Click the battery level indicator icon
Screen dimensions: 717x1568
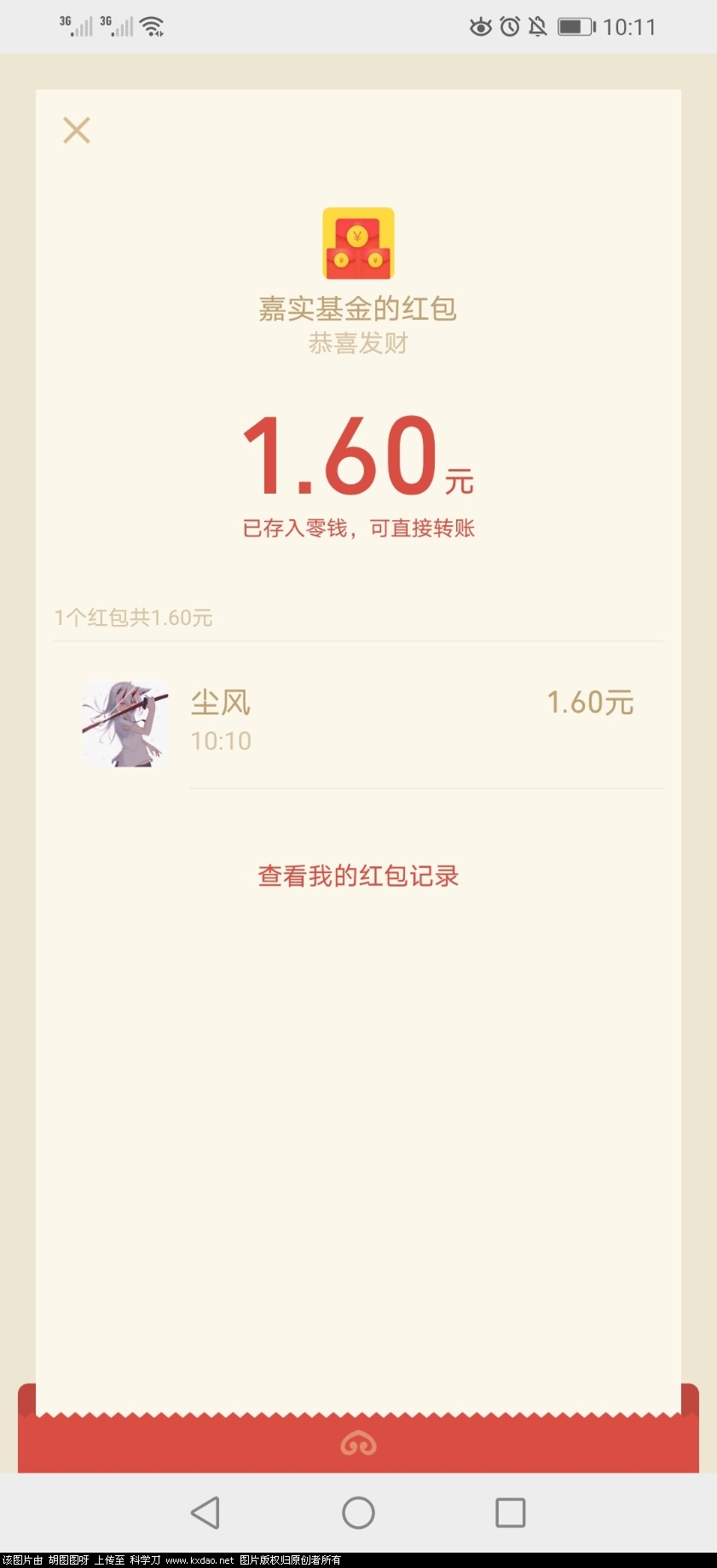[576, 26]
